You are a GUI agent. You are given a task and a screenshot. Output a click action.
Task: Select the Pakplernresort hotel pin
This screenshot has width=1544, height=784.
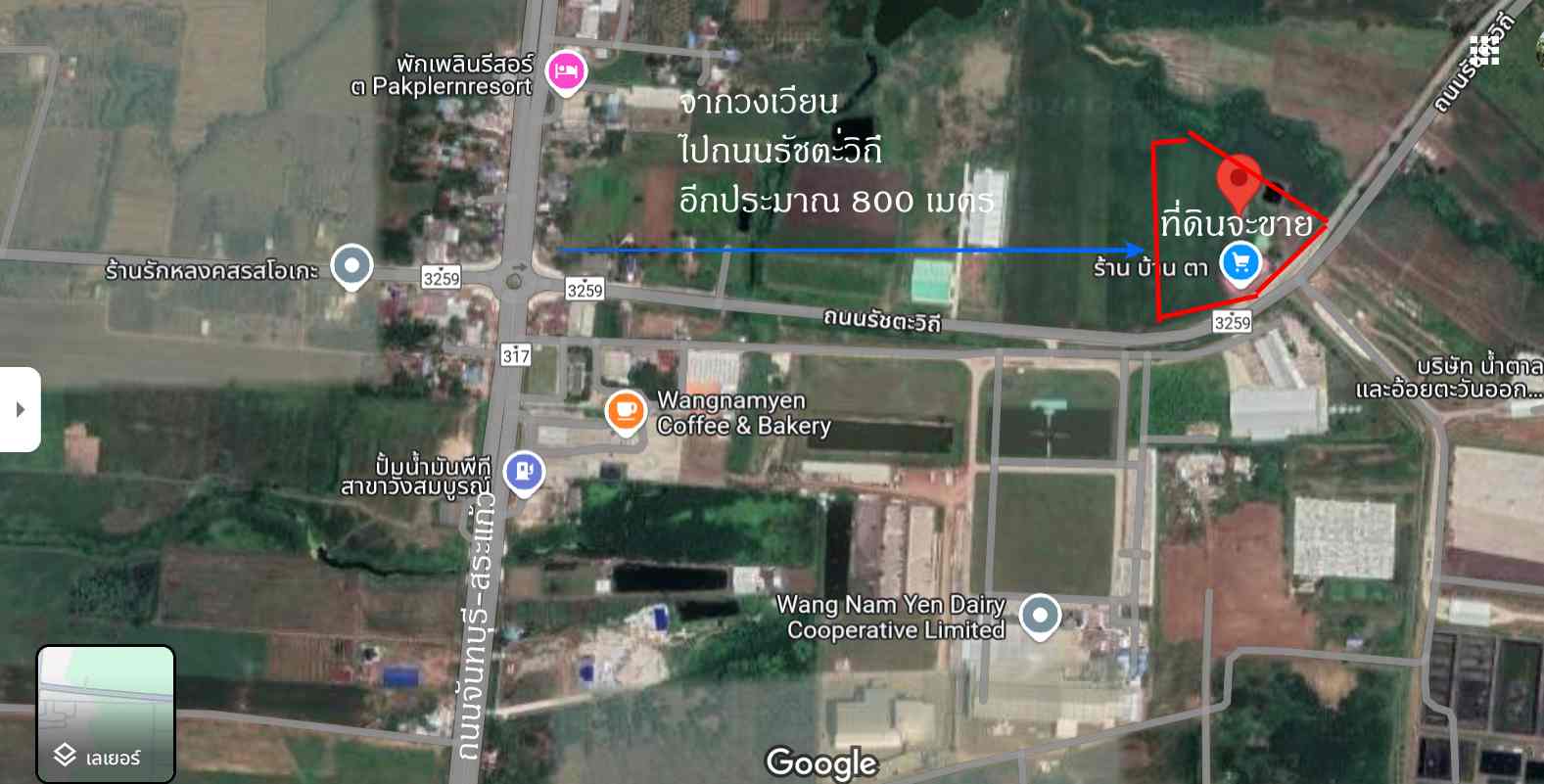pyautogui.click(x=566, y=71)
